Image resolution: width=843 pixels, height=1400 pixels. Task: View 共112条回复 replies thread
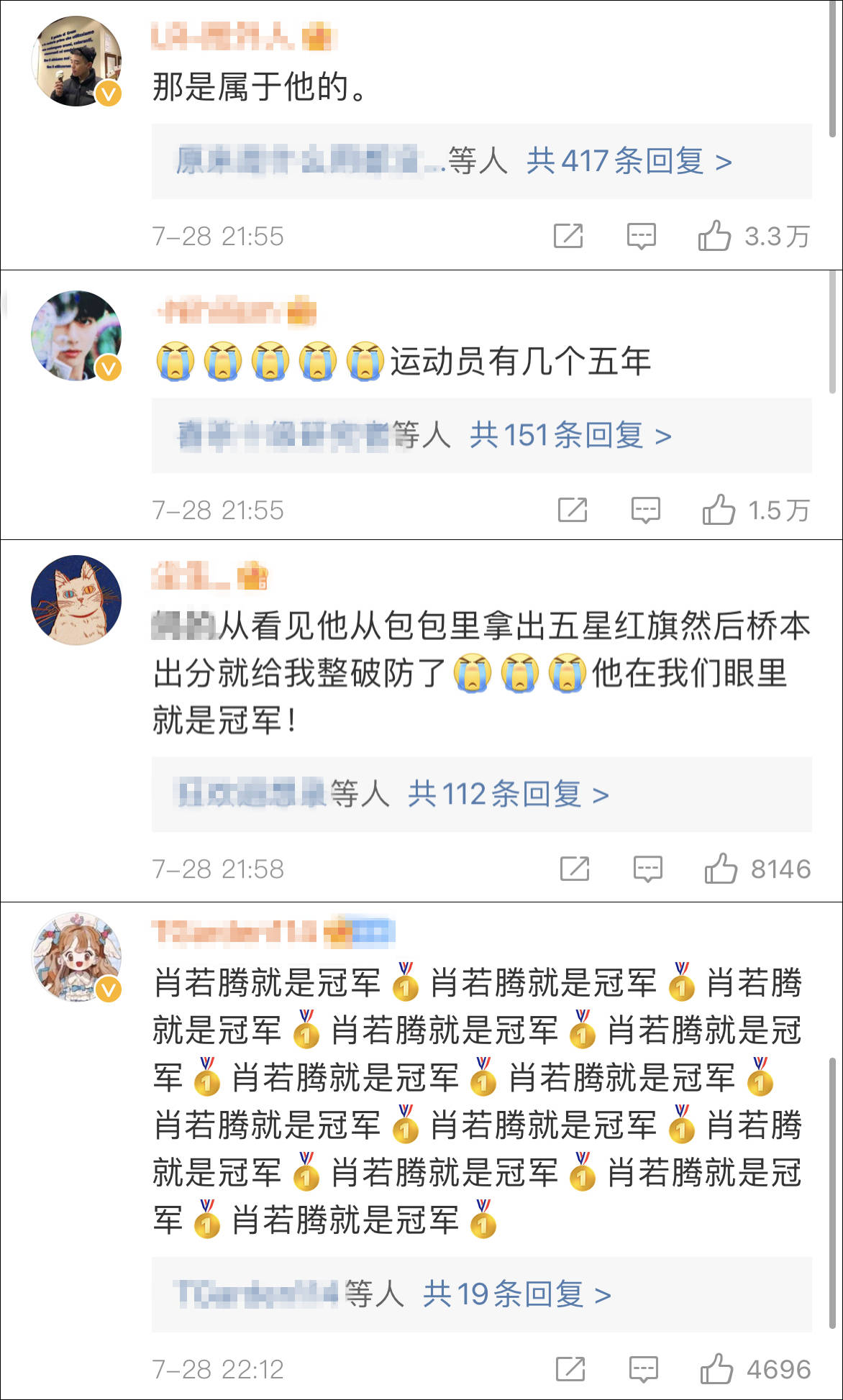click(x=508, y=795)
